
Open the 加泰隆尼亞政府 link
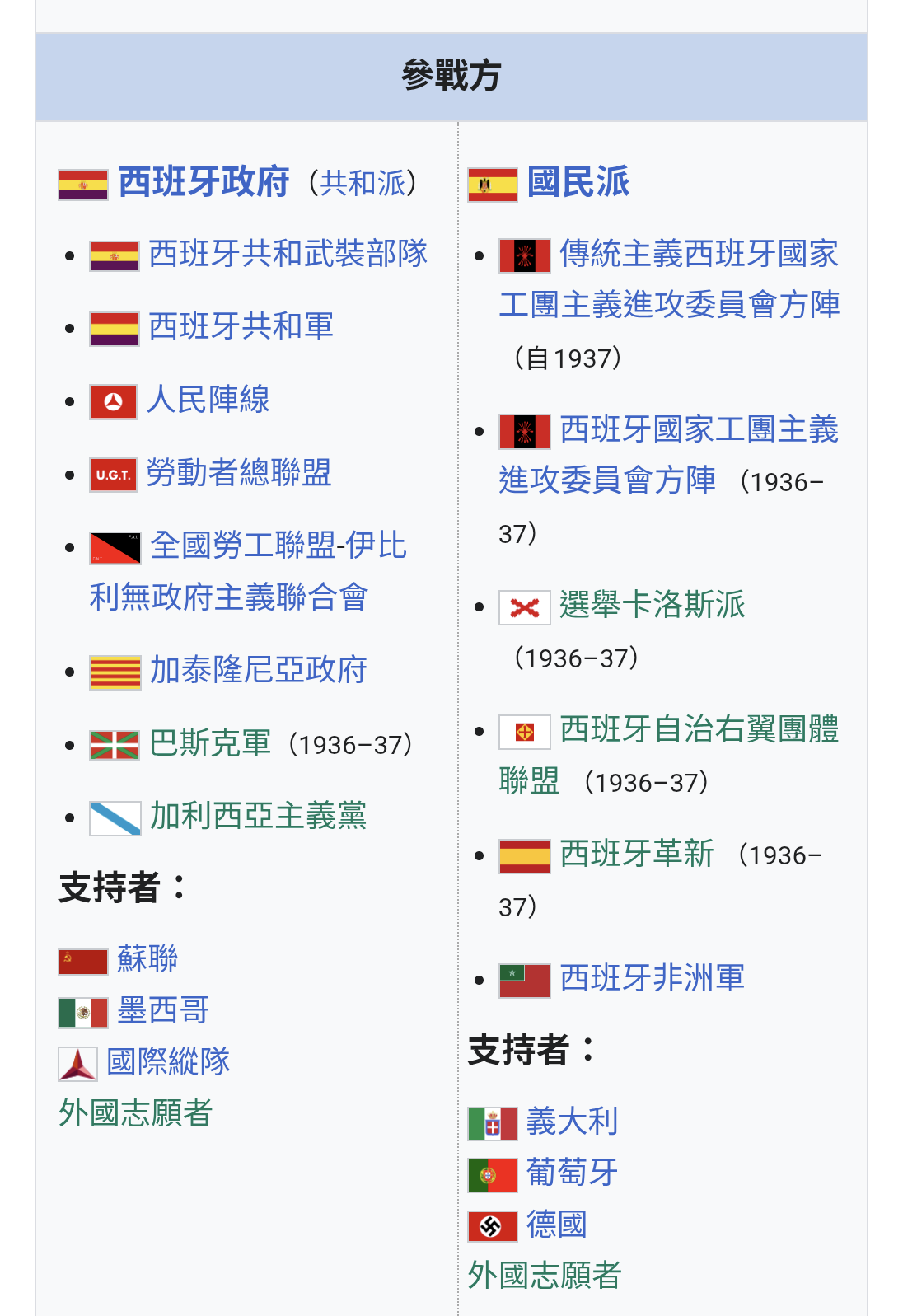tap(258, 671)
